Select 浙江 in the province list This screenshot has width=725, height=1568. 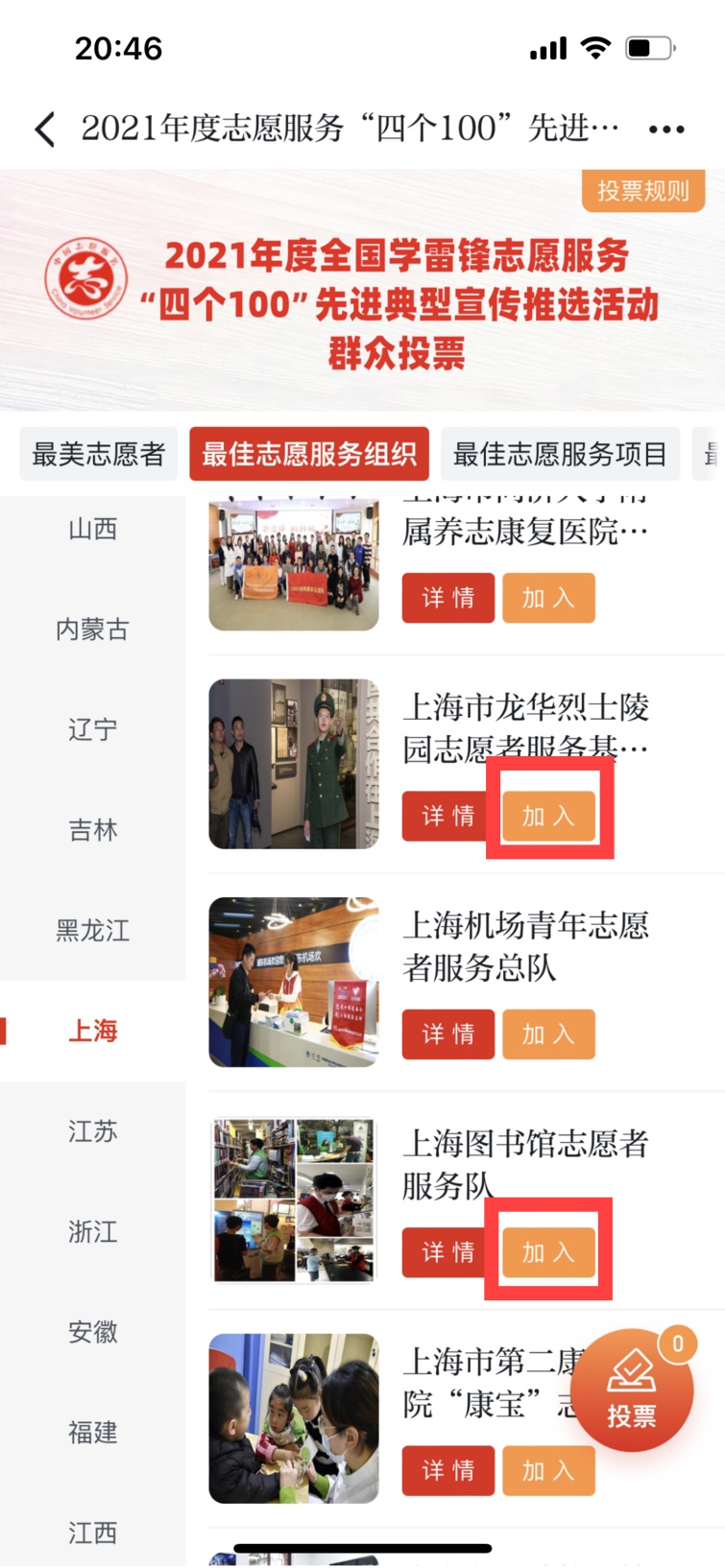(93, 1231)
